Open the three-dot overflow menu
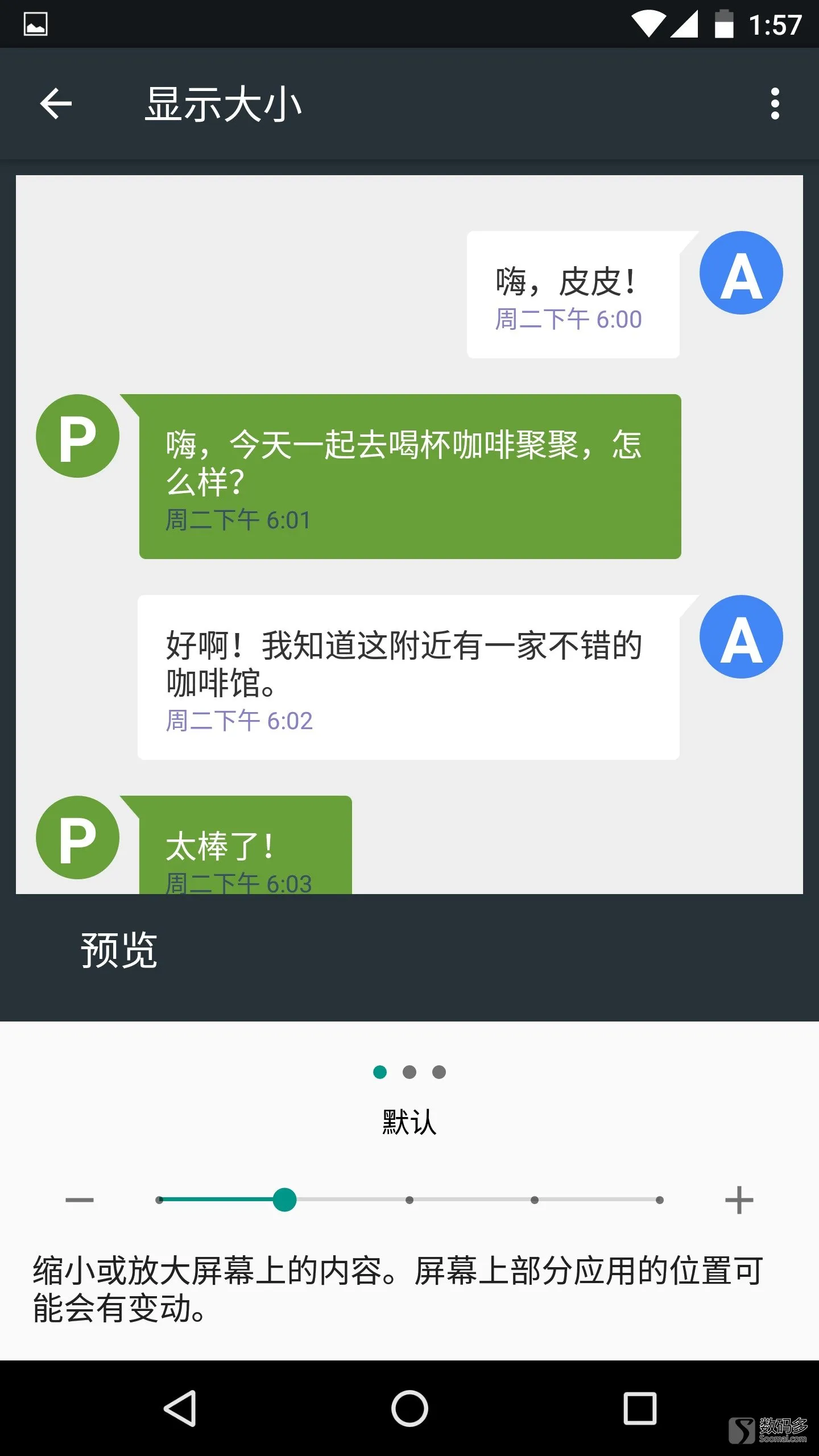Image resolution: width=819 pixels, height=1456 pixels. [775, 104]
